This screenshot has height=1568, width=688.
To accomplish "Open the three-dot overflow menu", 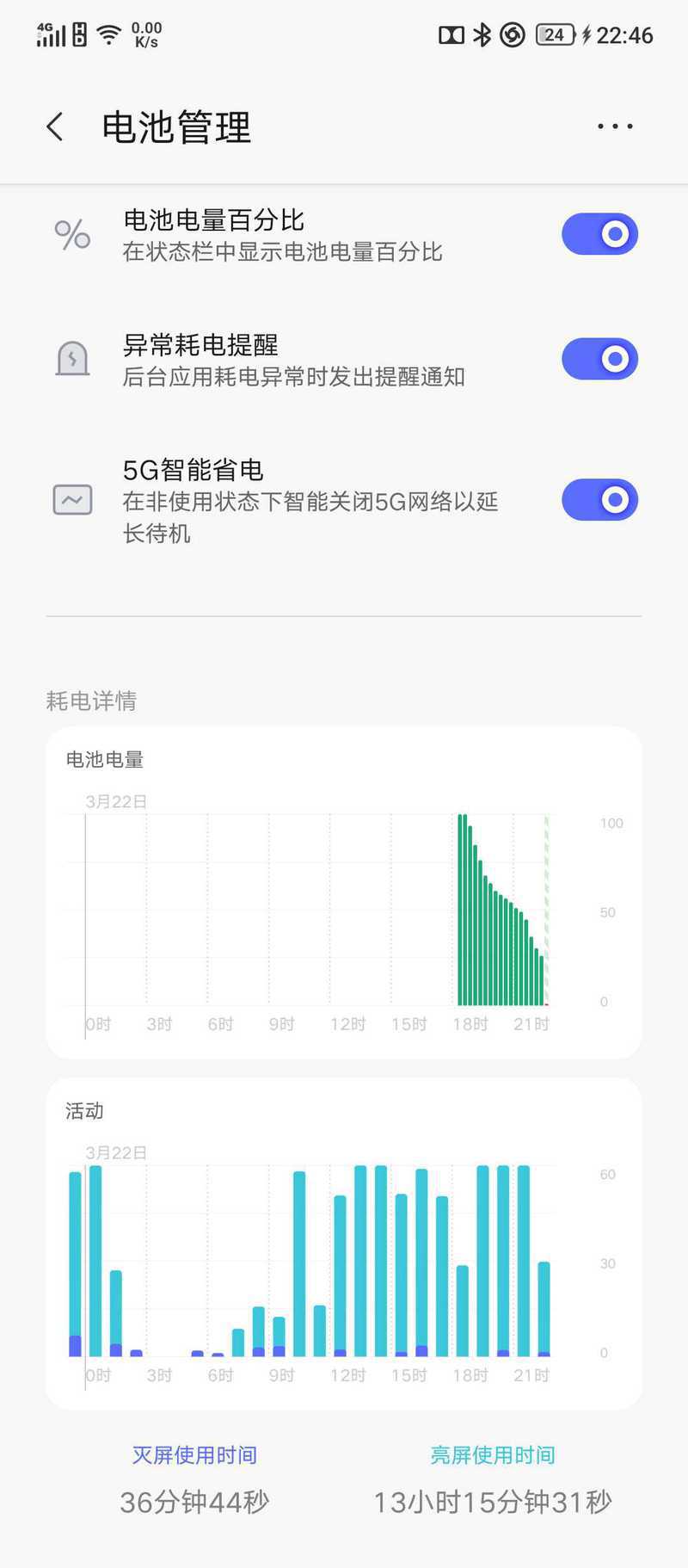I will click(x=615, y=127).
